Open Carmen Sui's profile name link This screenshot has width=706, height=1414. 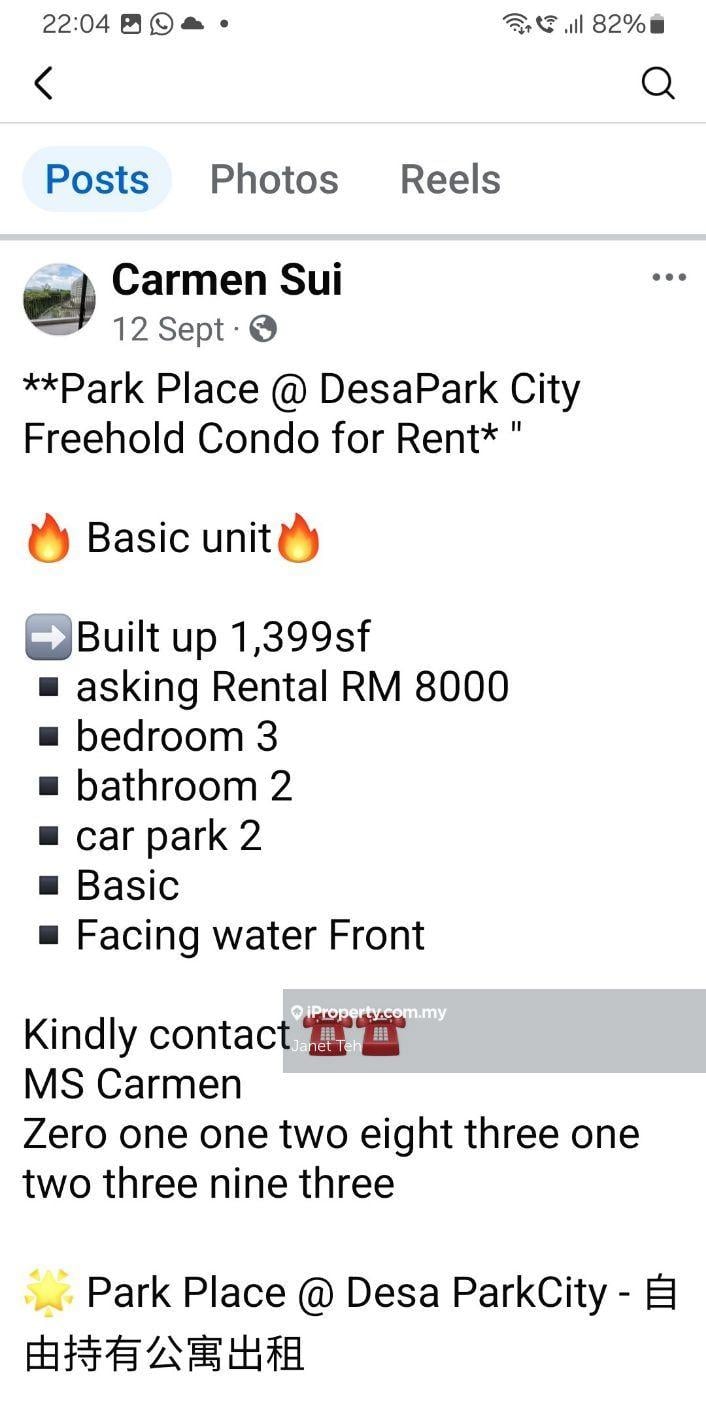(x=227, y=280)
